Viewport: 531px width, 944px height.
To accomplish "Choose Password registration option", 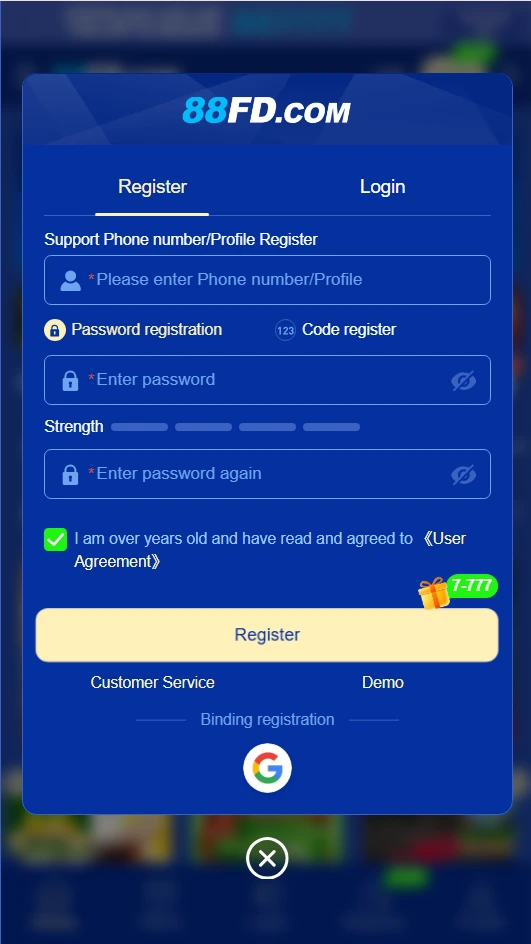I will [x=133, y=330].
